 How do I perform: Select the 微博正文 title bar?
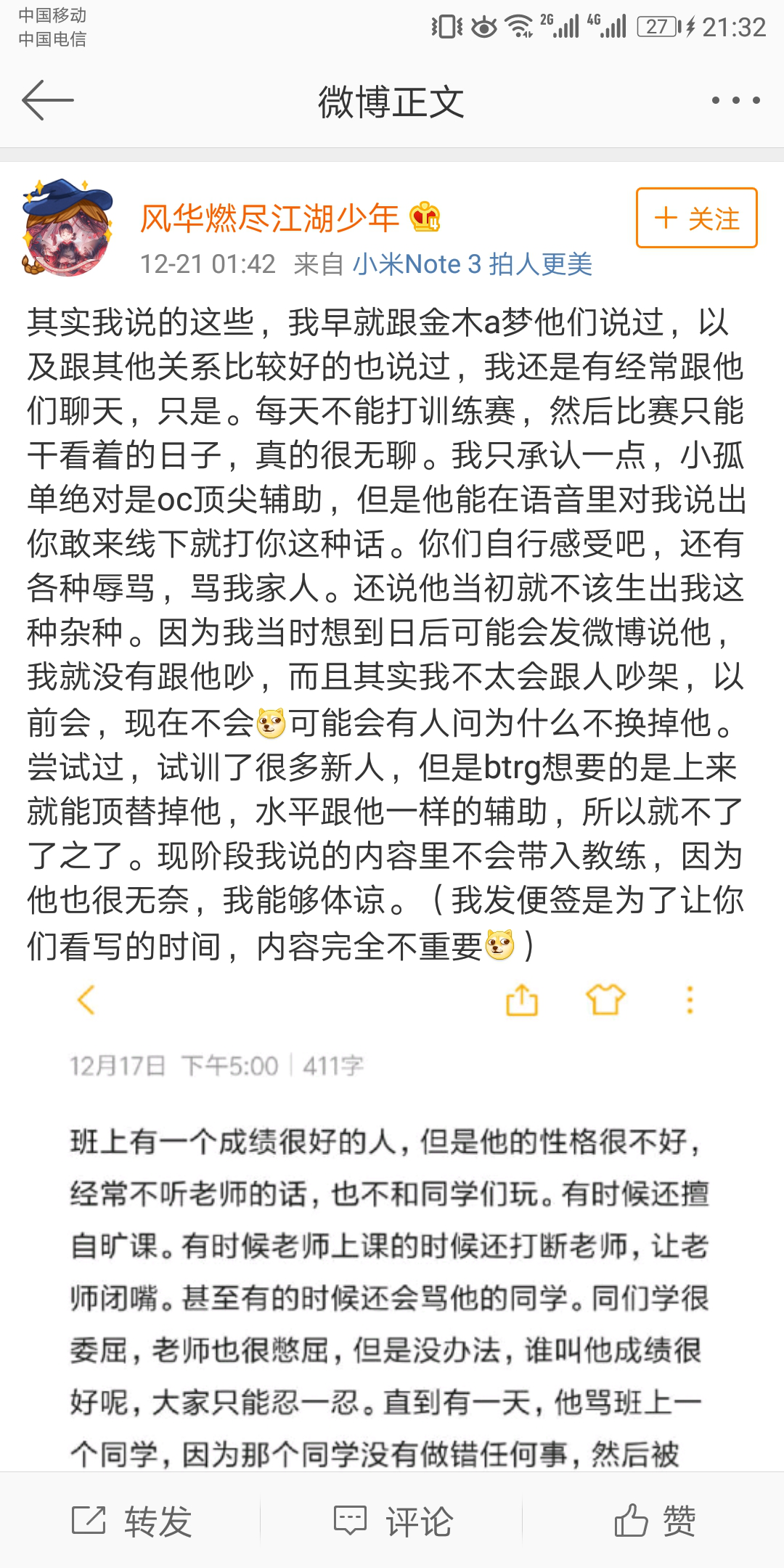point(392,102)
